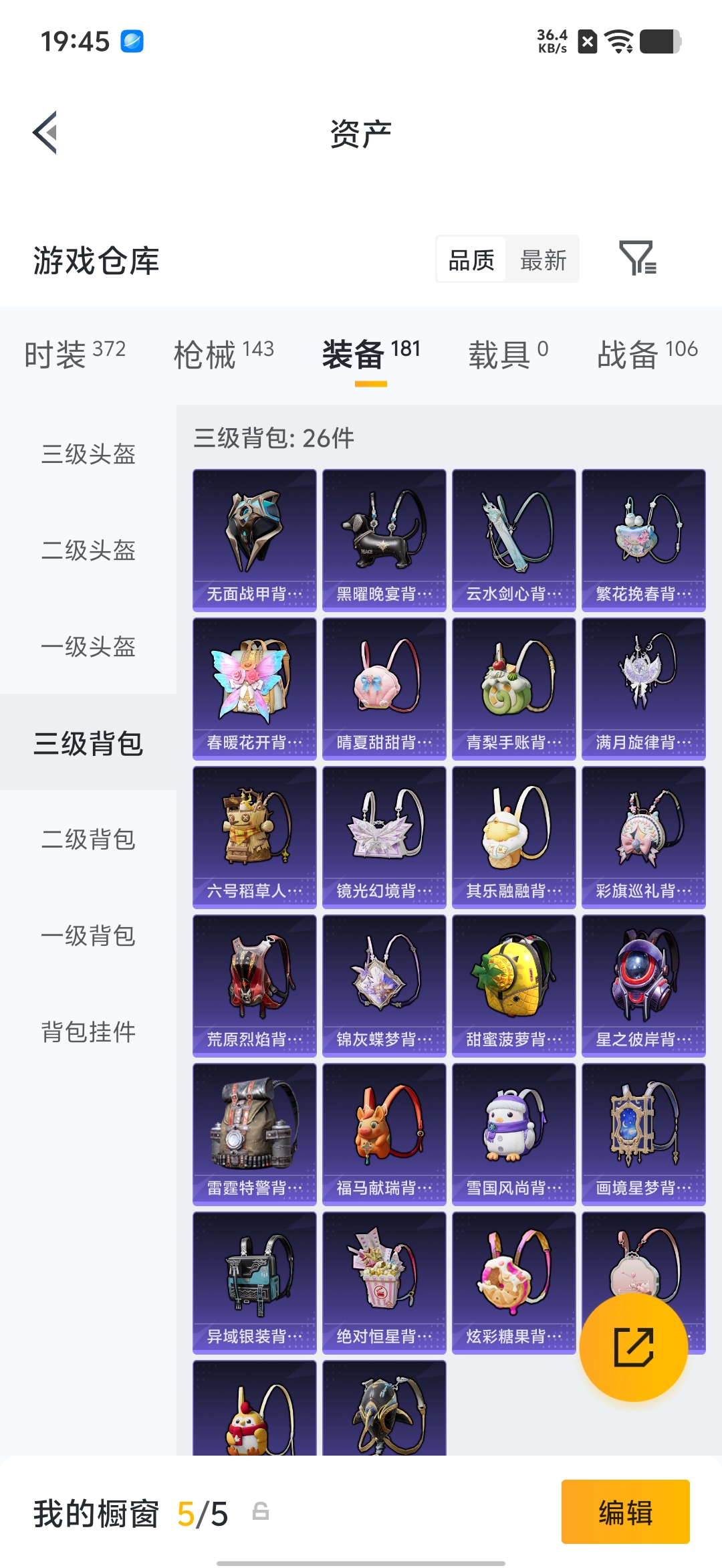Switch to the 战备 tab
Screen dimensions: 722x1568
point(647,354)
